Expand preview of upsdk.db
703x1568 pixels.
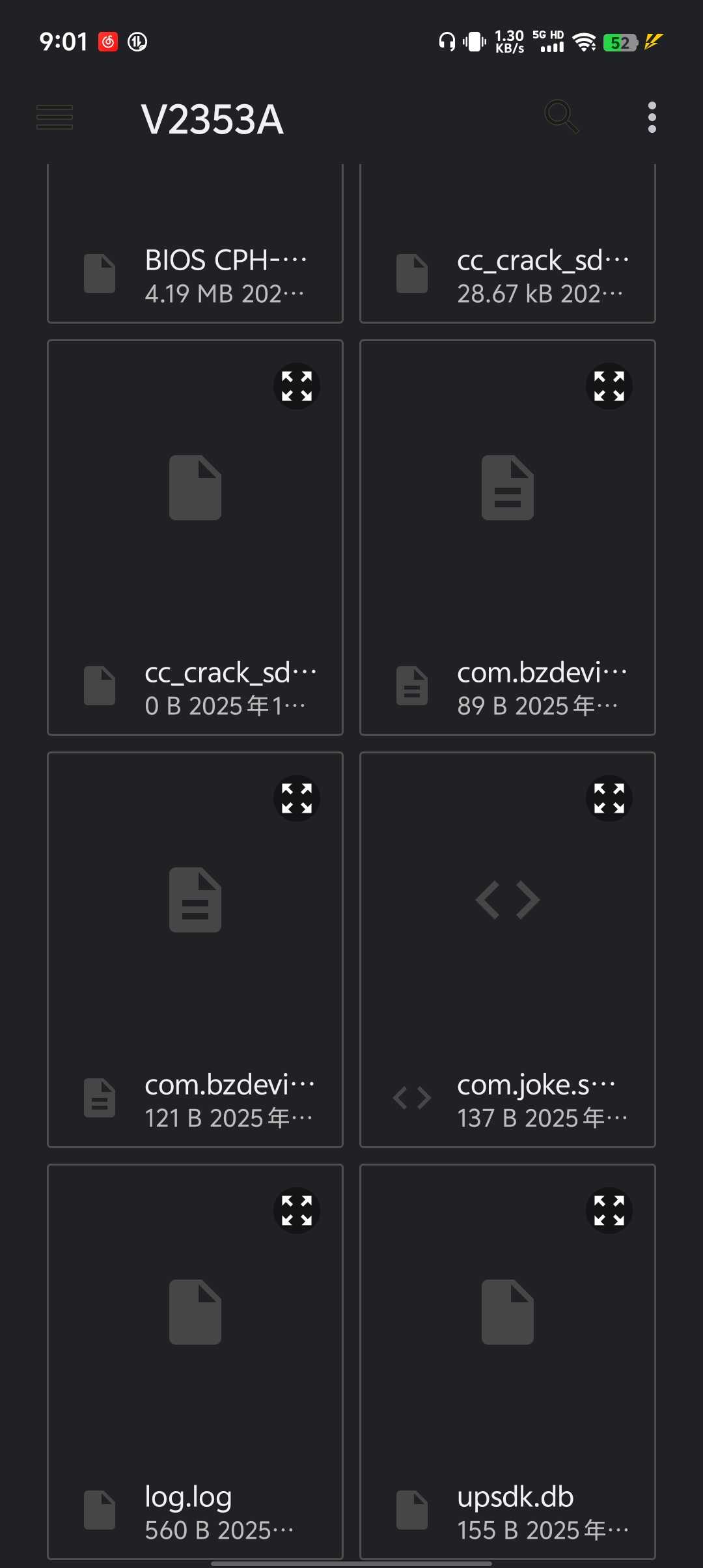coord(609,1211)
